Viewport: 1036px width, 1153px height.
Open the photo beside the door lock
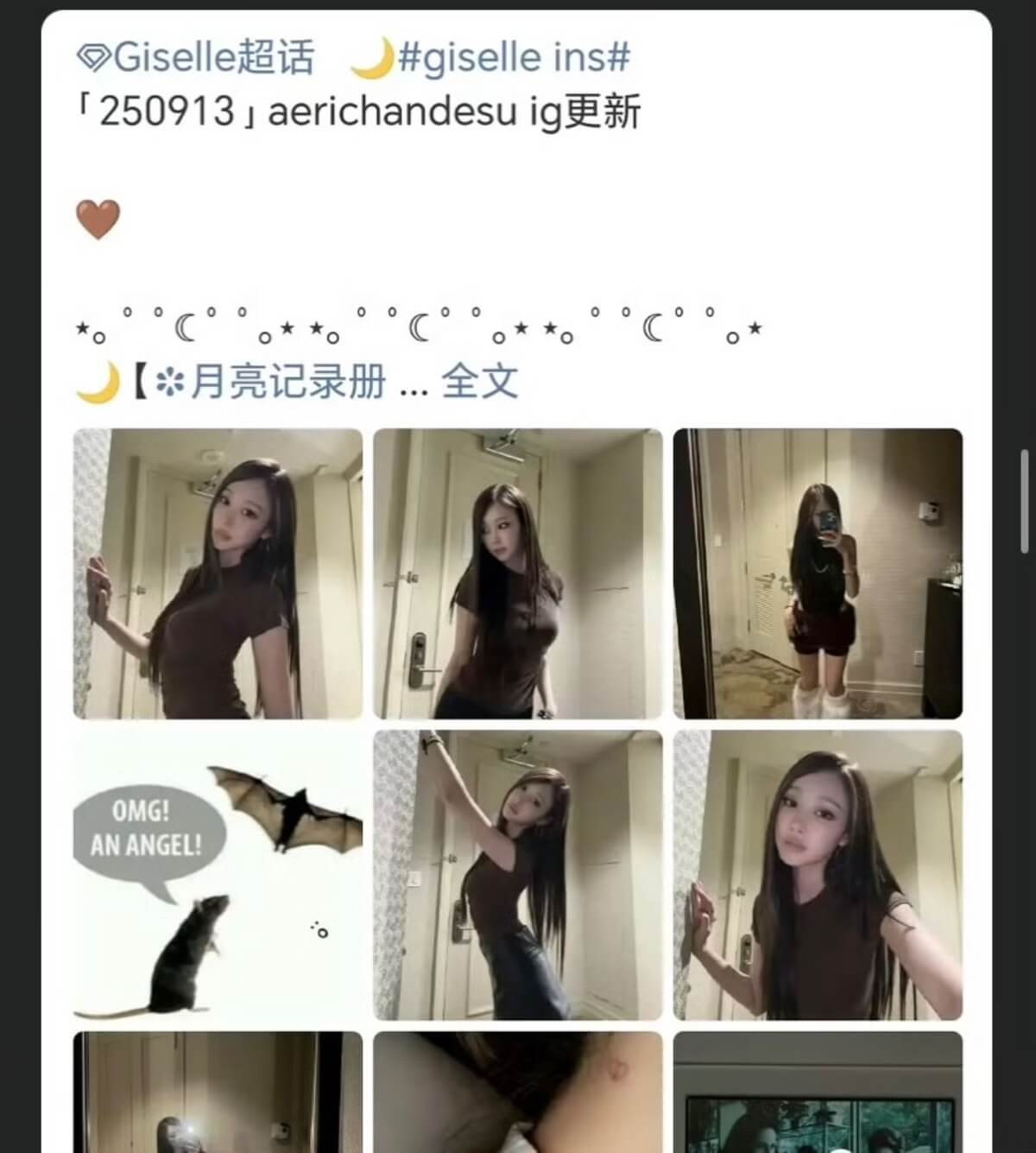(x=517, y=573)
